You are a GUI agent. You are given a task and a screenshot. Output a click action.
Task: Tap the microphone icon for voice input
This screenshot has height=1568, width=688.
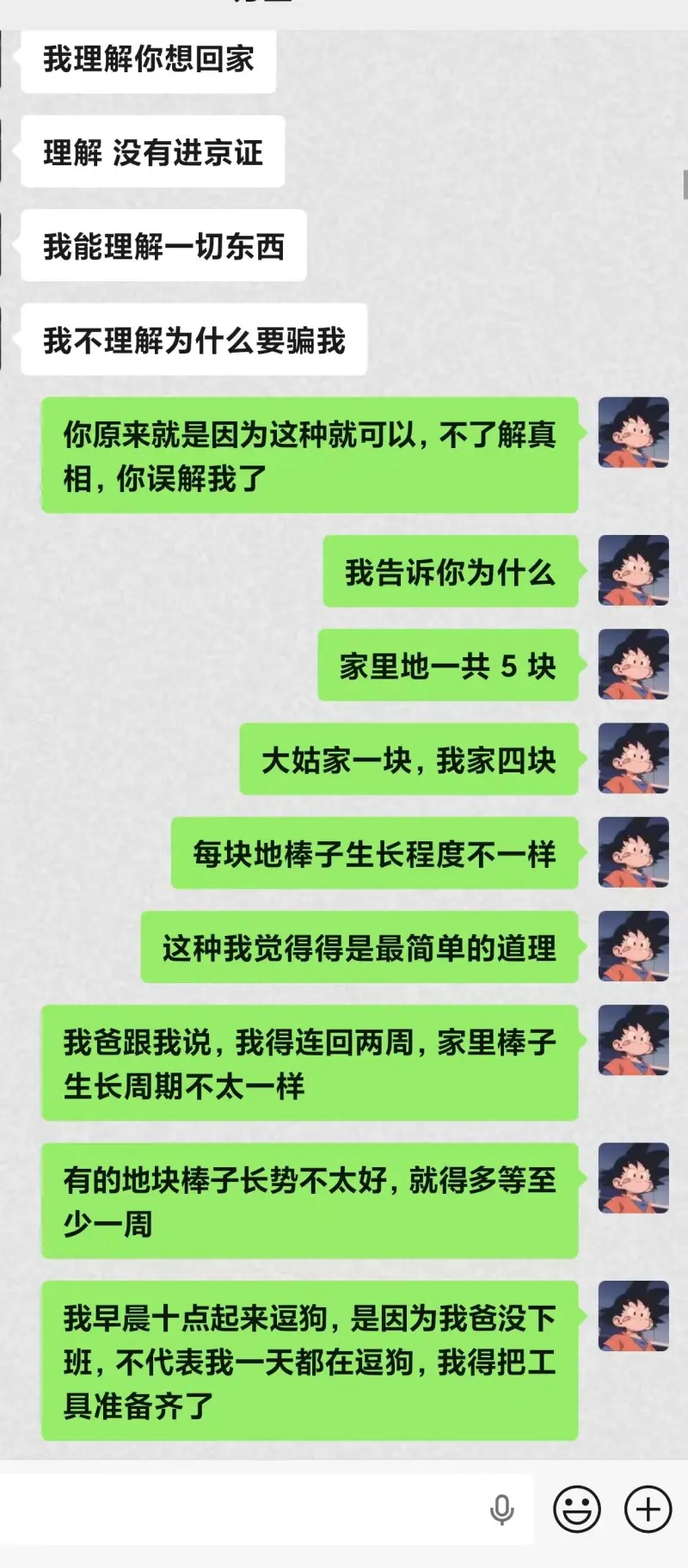(x=501, y=1510)
